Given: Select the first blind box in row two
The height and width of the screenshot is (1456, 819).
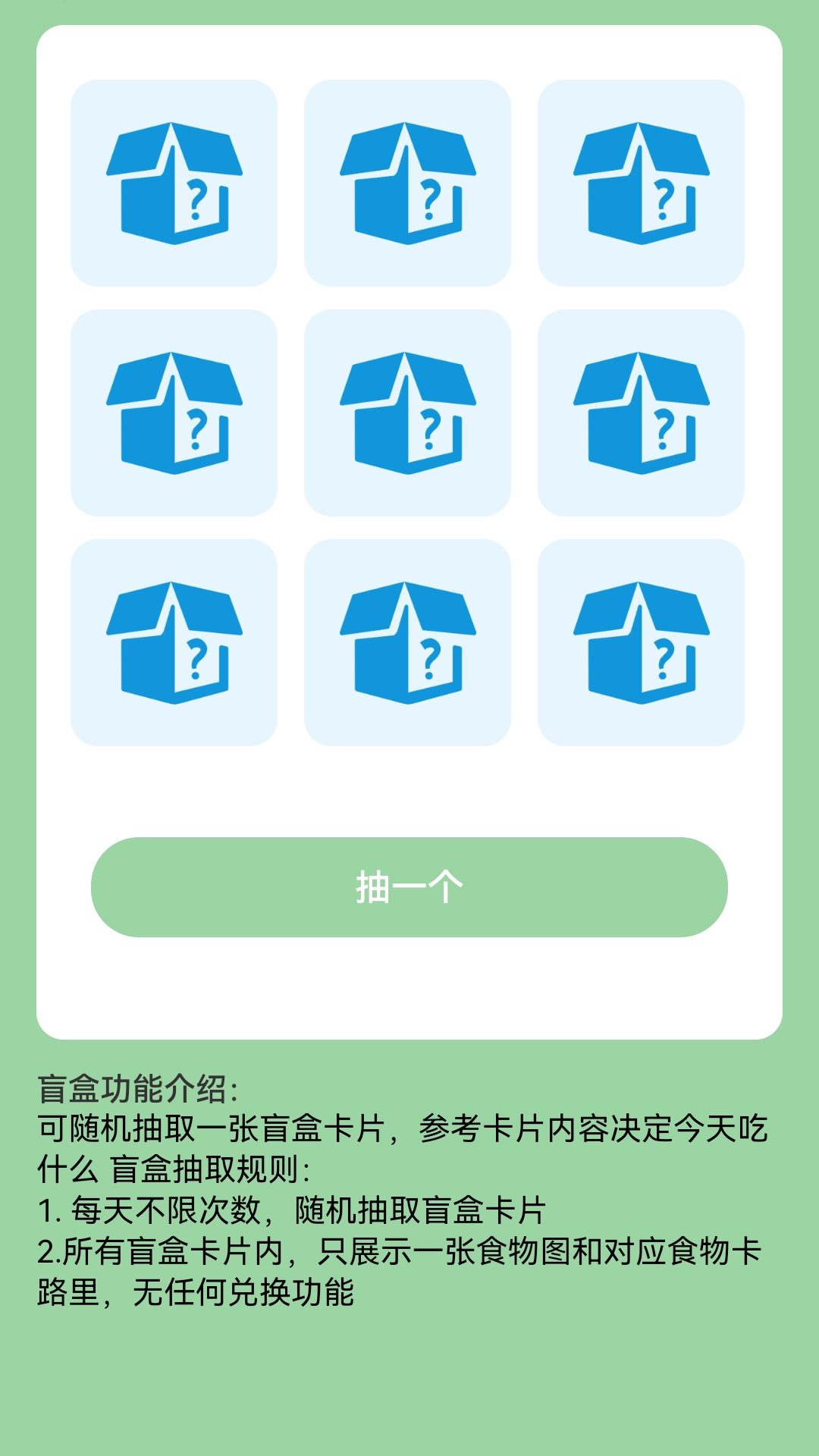Looking at the screenshot, I should point(175,413).
